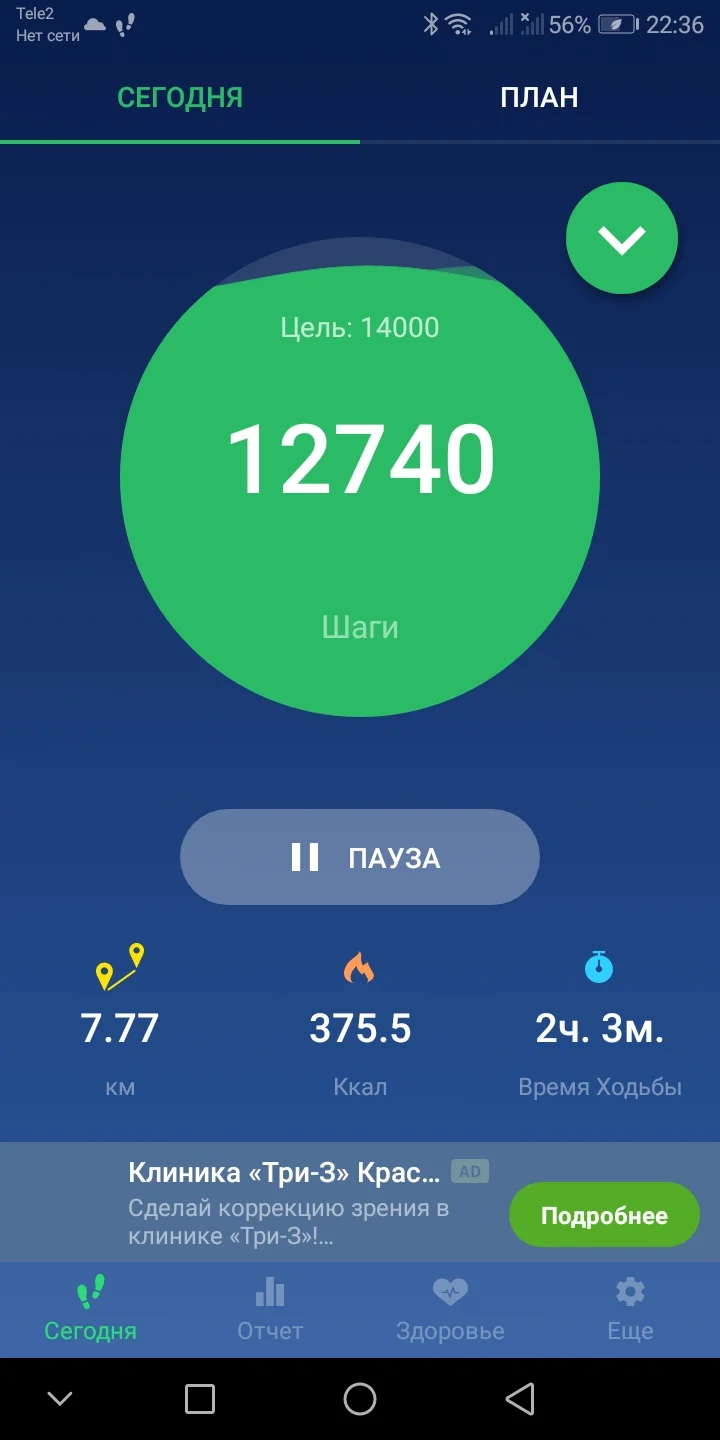Select Сегодня in bottom navigation

tap(90, 1309)
